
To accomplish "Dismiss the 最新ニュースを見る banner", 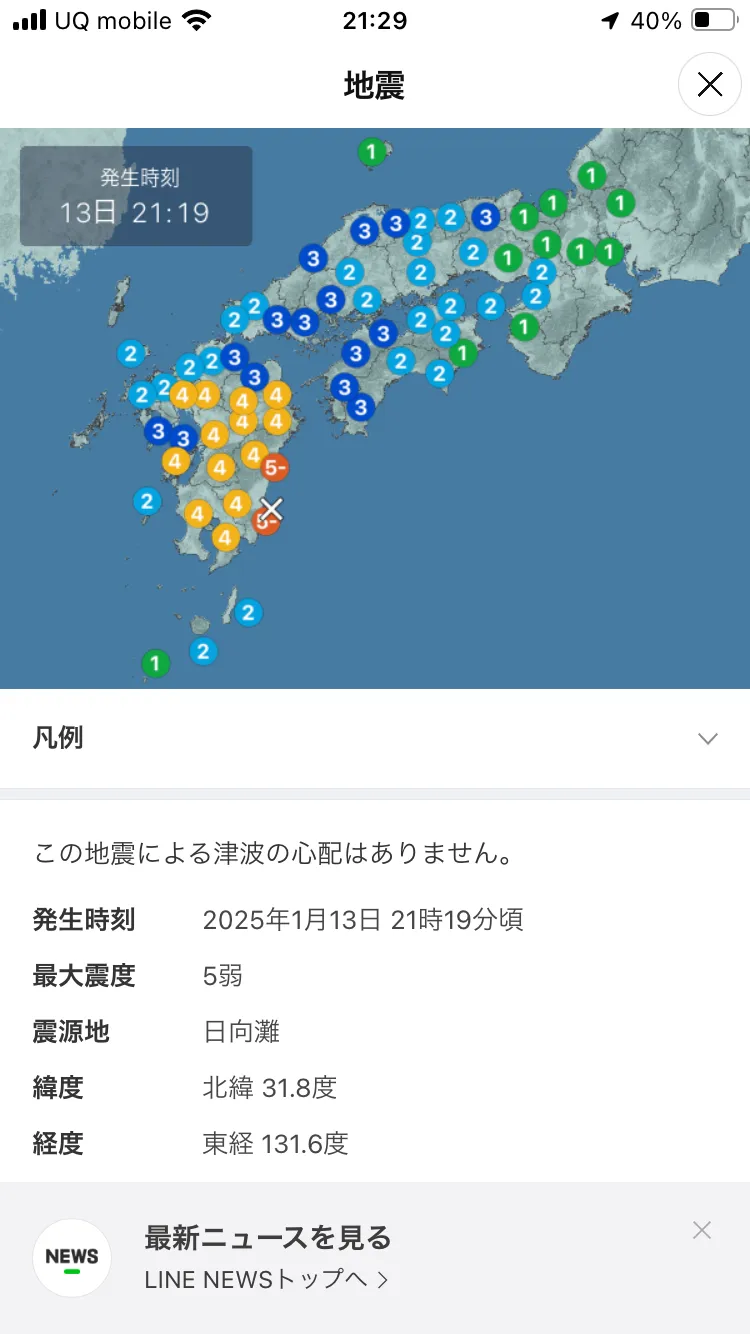I will point(702,1231).
